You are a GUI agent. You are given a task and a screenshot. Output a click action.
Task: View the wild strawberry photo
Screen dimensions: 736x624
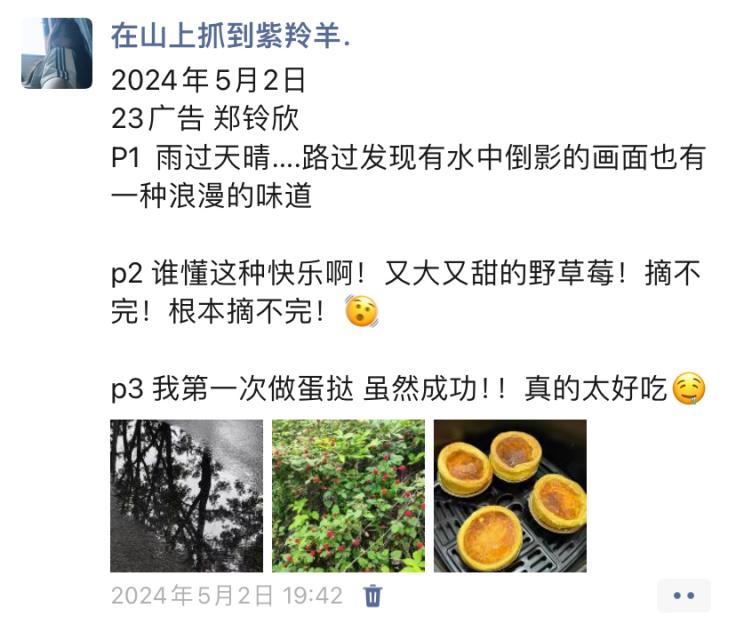[x=348, y=495]
